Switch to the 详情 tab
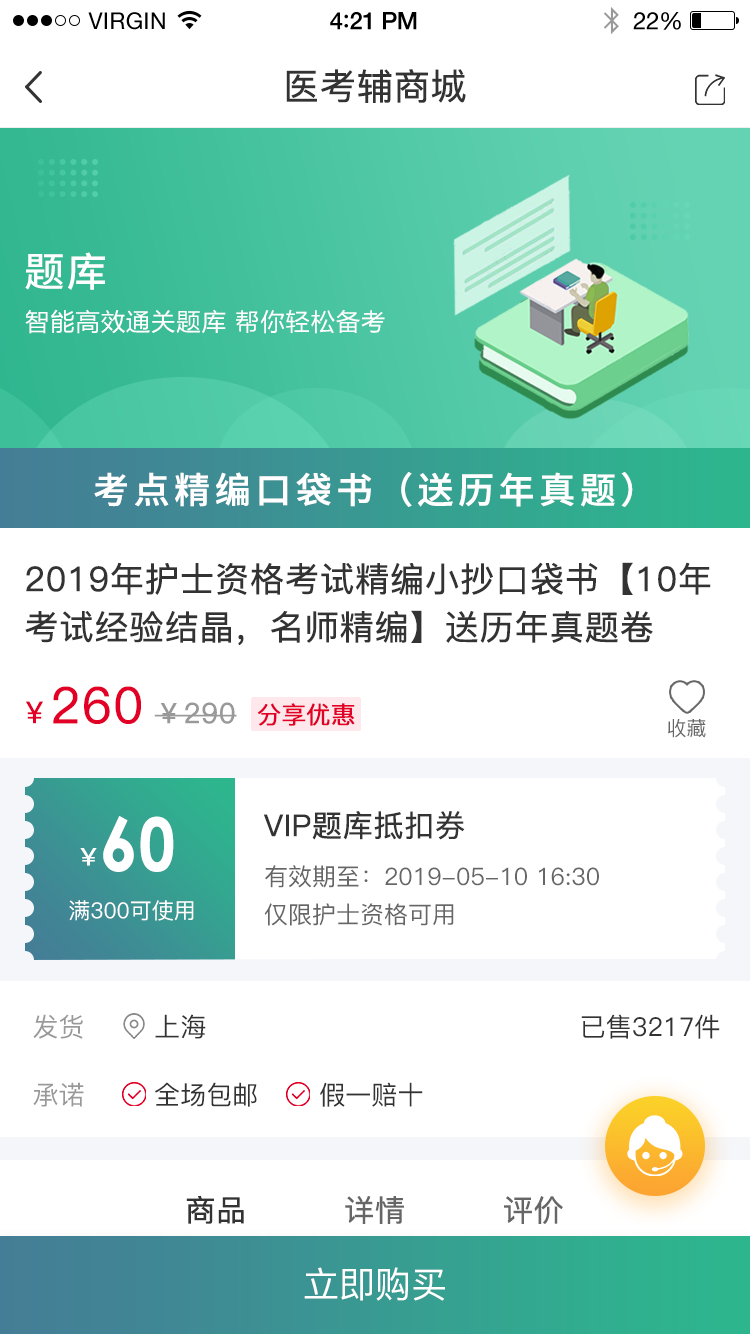This screenshot has height=1334, width=750. (376, 1210)
